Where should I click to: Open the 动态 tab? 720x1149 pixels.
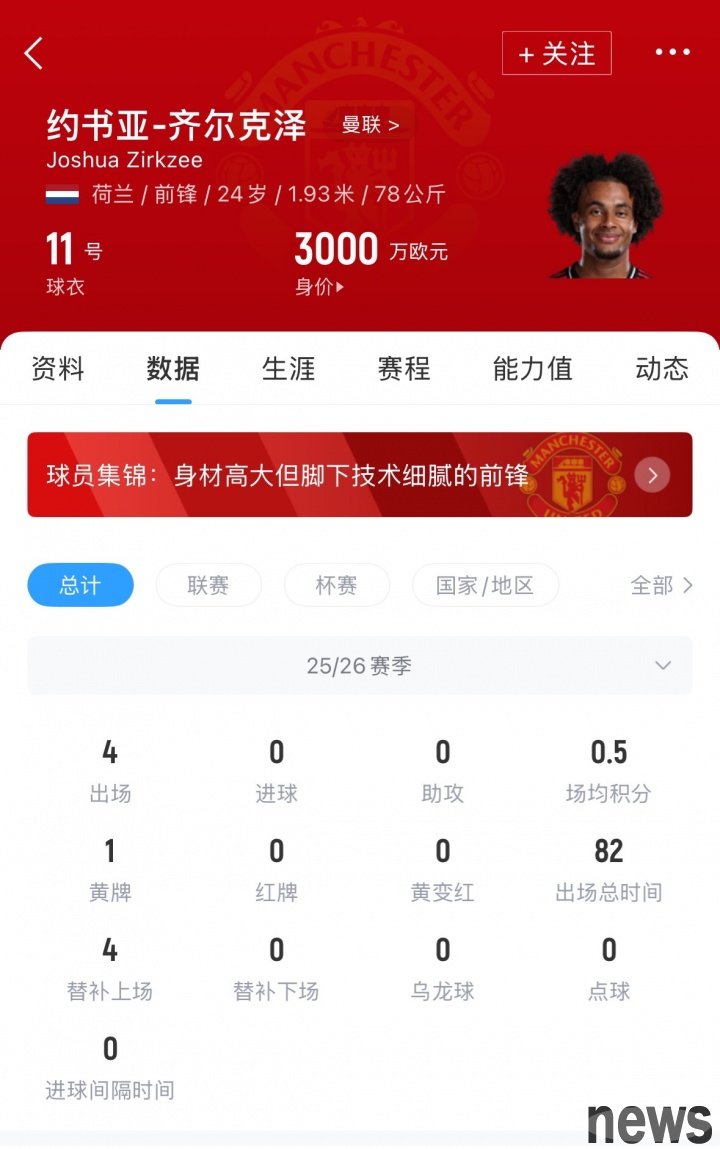click(x=662, y=369)
